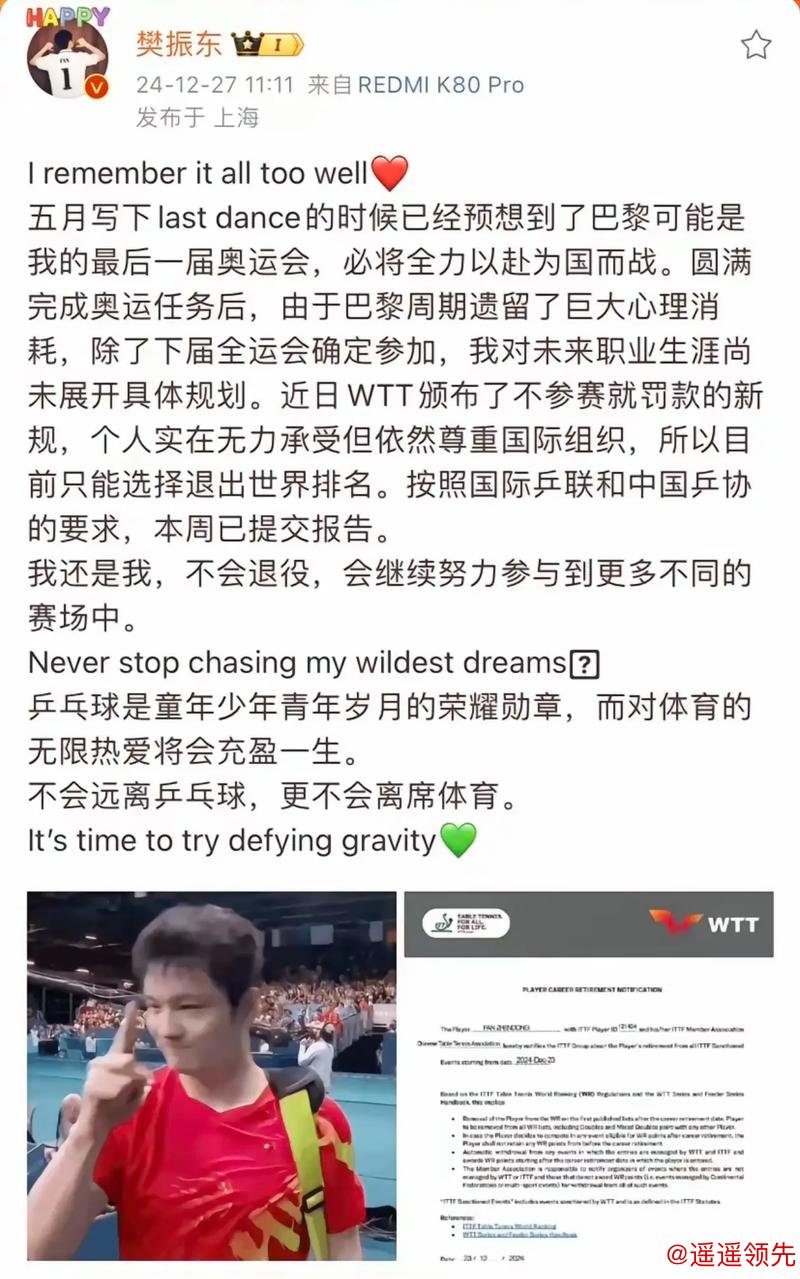This screenshot has width=800, height=1279.
Task: Open the photo of the player in red
Action: pyautogui.click(x=211, y=1075)
